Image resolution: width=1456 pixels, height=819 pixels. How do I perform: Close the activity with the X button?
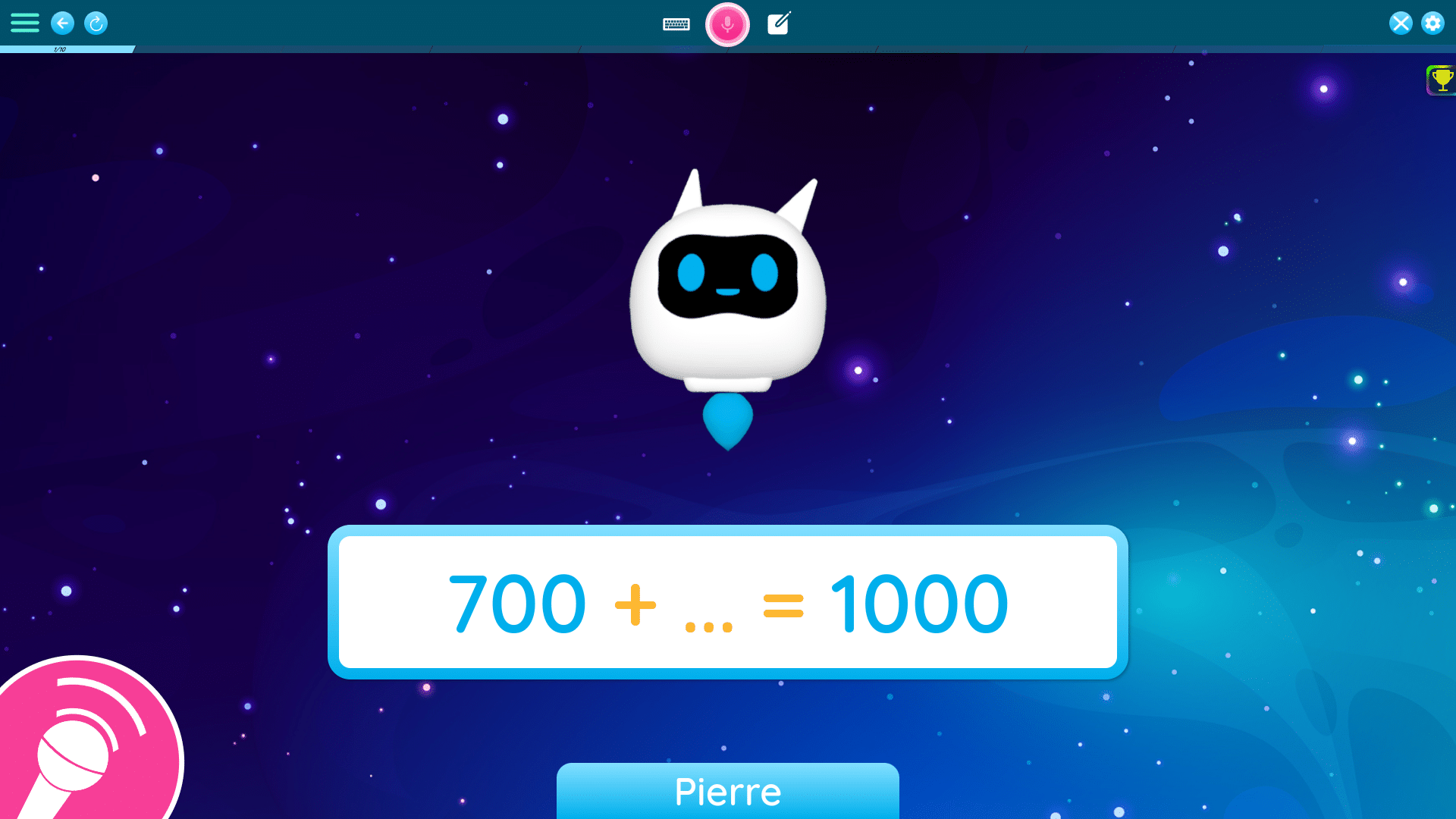[x=1401, y=23]
